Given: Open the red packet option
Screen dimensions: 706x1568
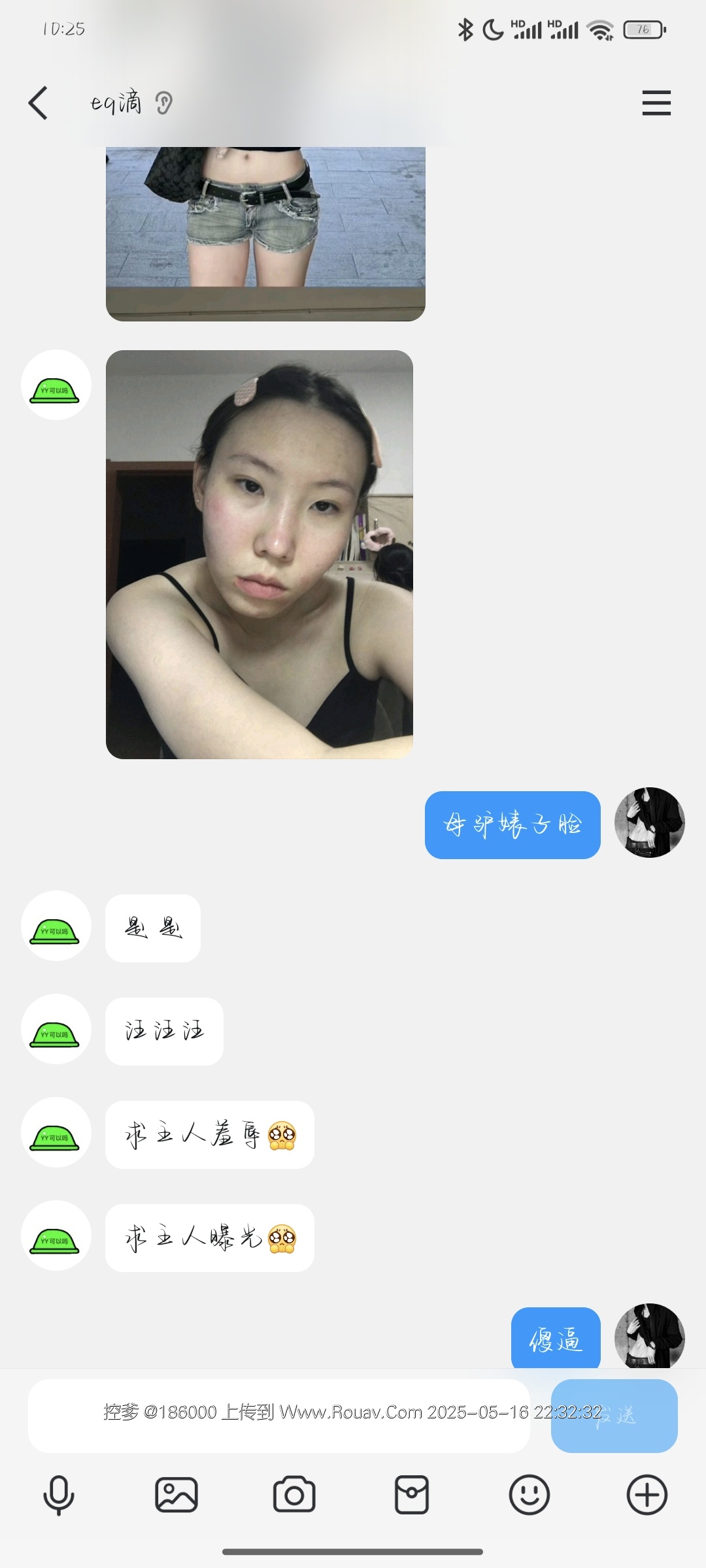Looking at the screenshot, I should pos(412,1495).
